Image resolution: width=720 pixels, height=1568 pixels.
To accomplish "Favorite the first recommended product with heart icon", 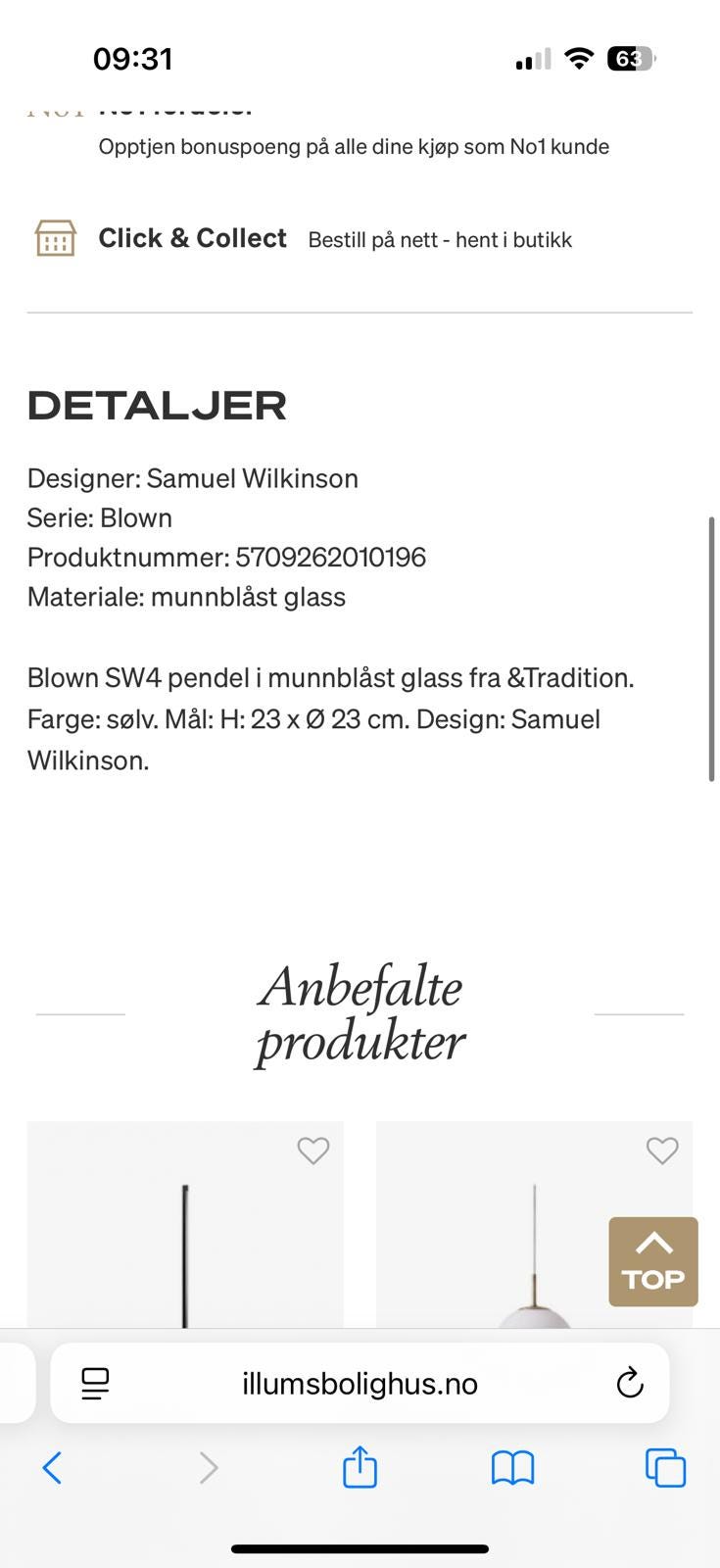I will tap(312, 1151).
